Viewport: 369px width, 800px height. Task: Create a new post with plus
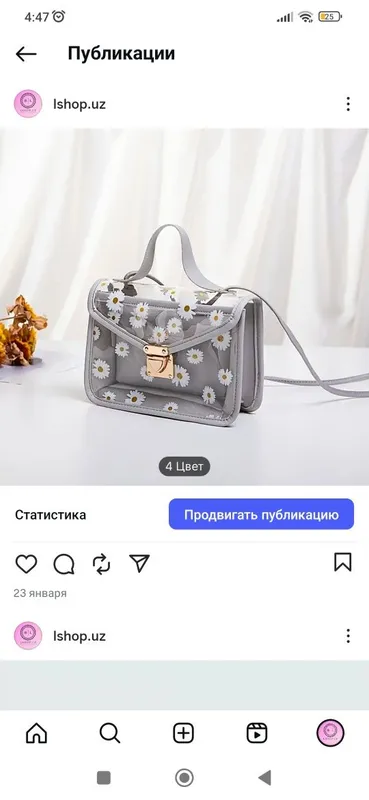click(x=184, y=734)
